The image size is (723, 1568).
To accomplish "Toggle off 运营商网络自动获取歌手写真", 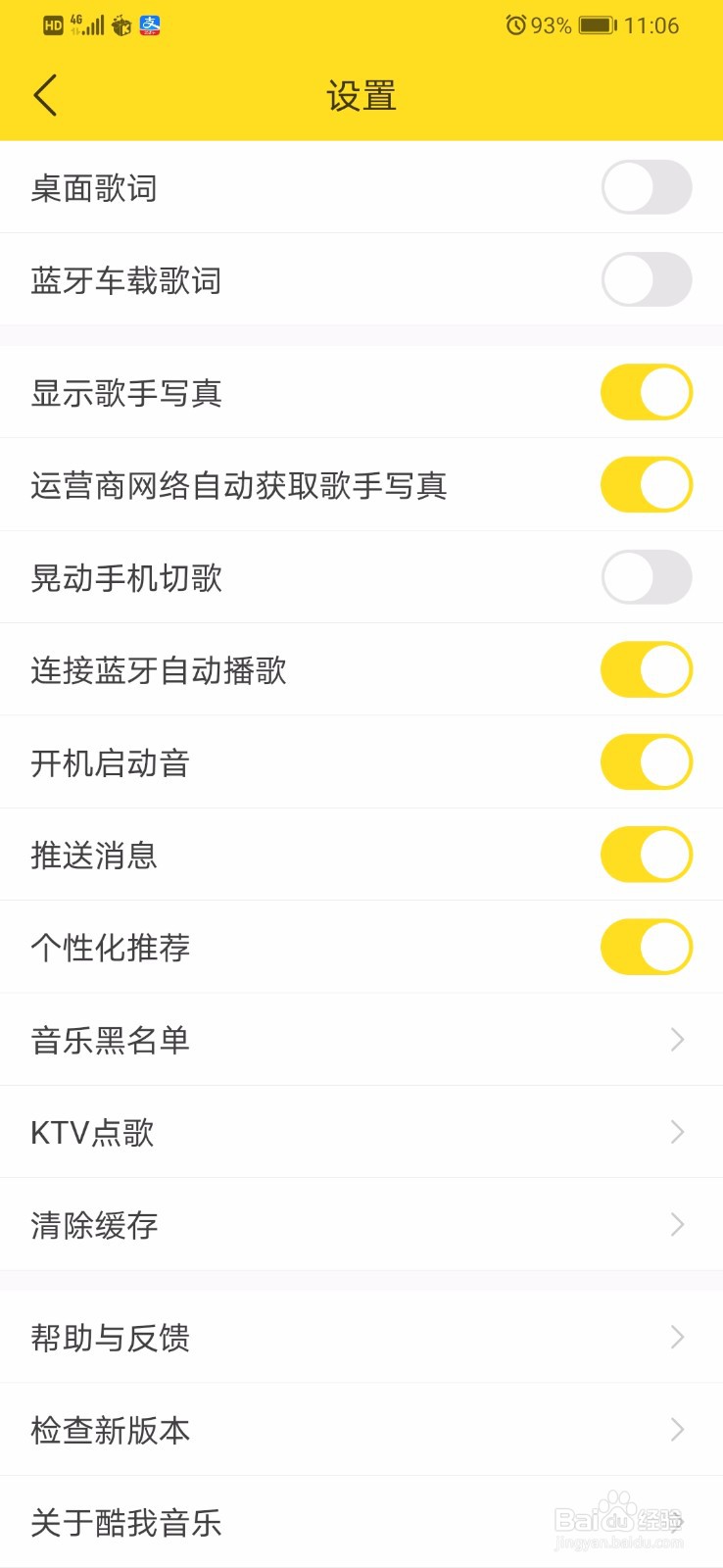I will 647,485.
